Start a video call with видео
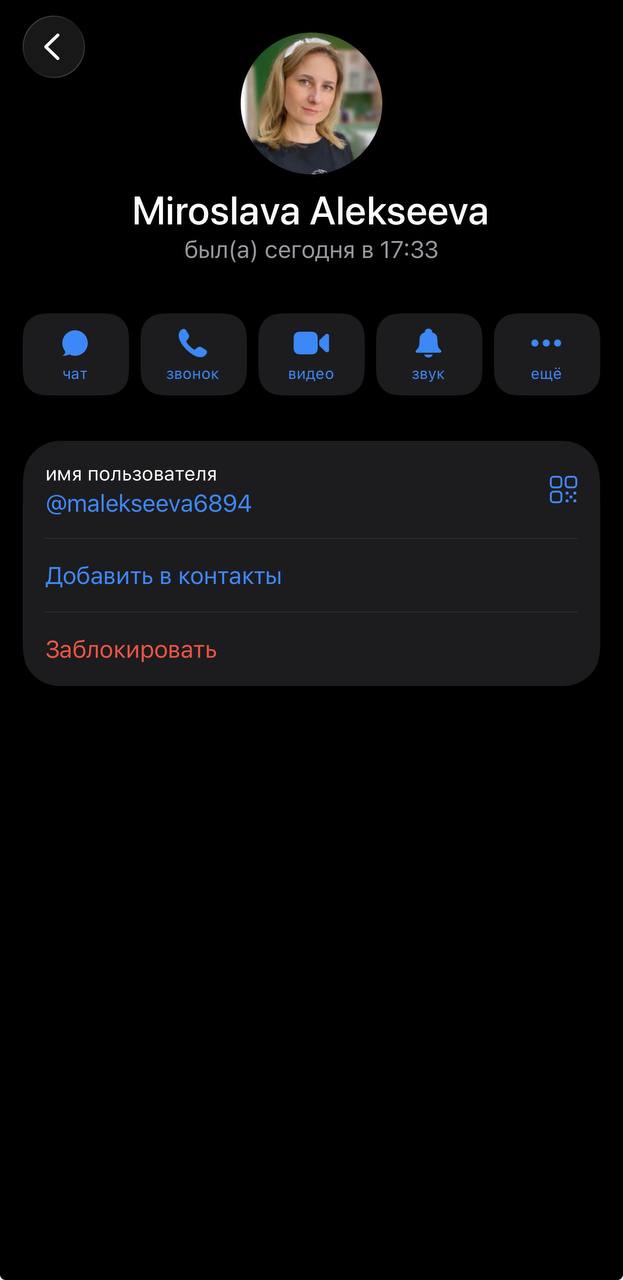This screenshot has height=1280, width=623. pos(311,354)
